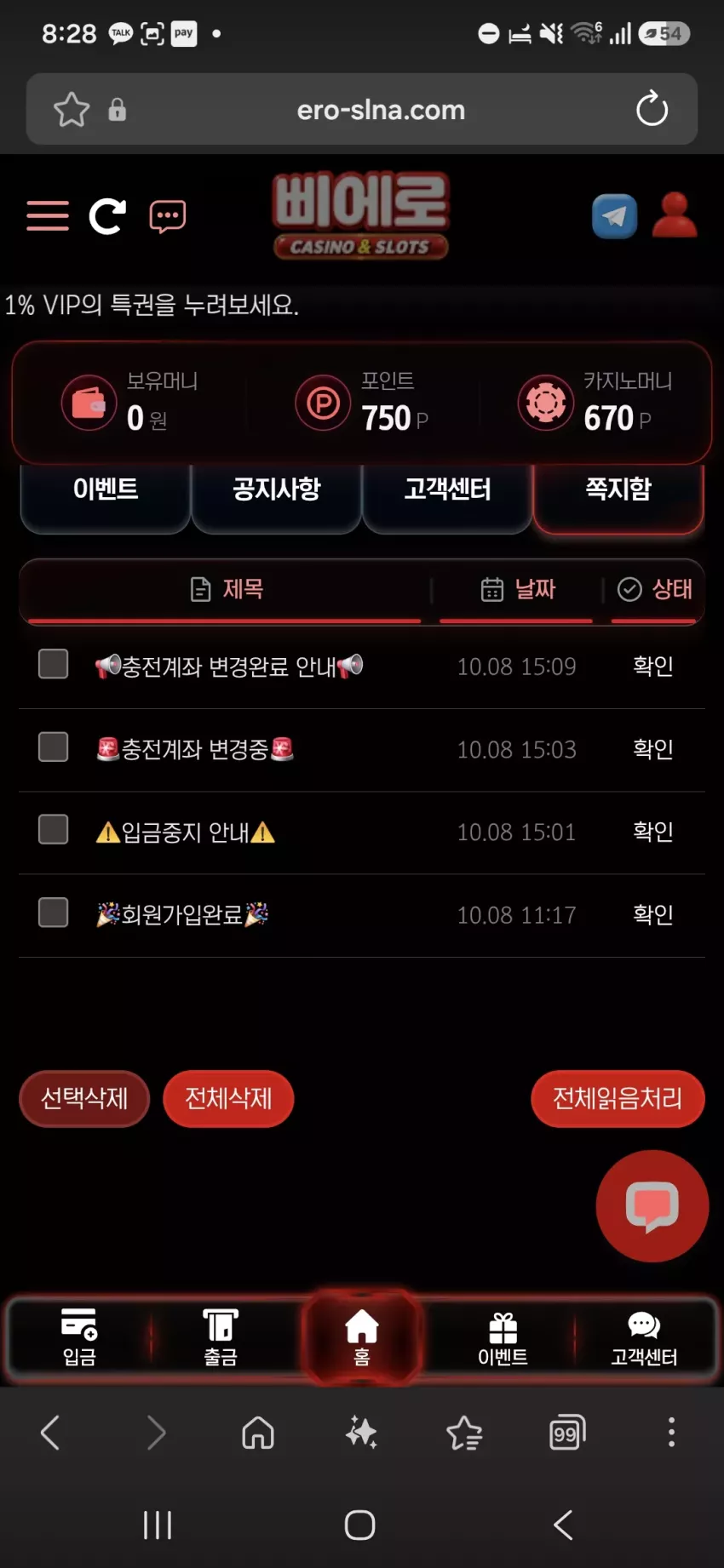The width and height of the screenshot is (724, 1568).
Task: Go to 출금 in bottom navigation
Action: pyautogui.click(x=221, y=1337)
